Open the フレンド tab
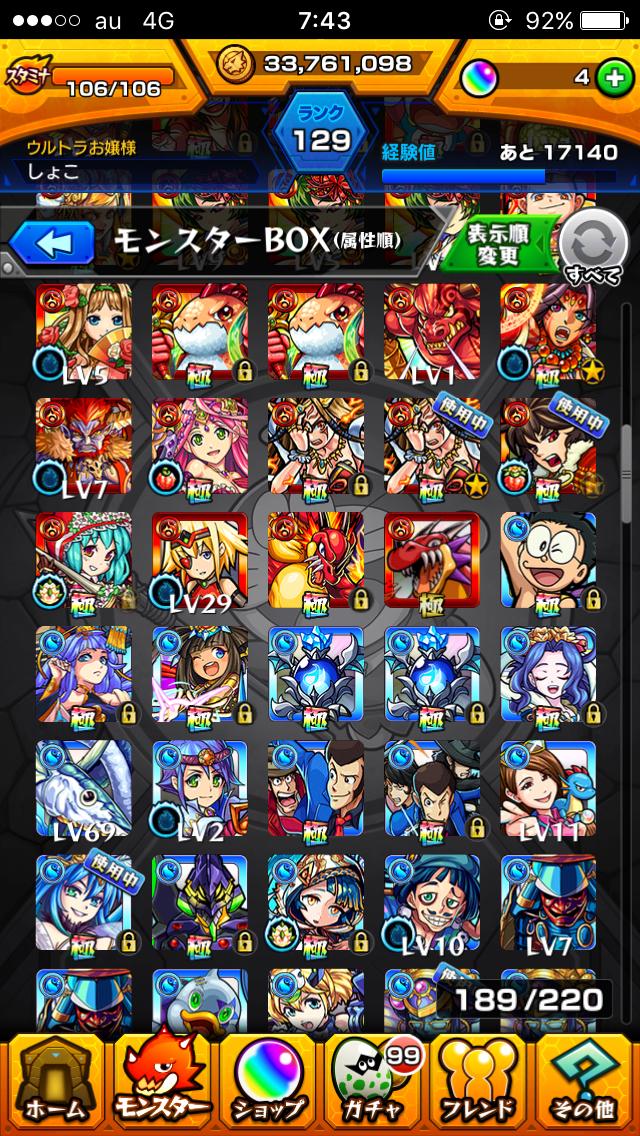640x1136 pixels. click(480, 1083)
